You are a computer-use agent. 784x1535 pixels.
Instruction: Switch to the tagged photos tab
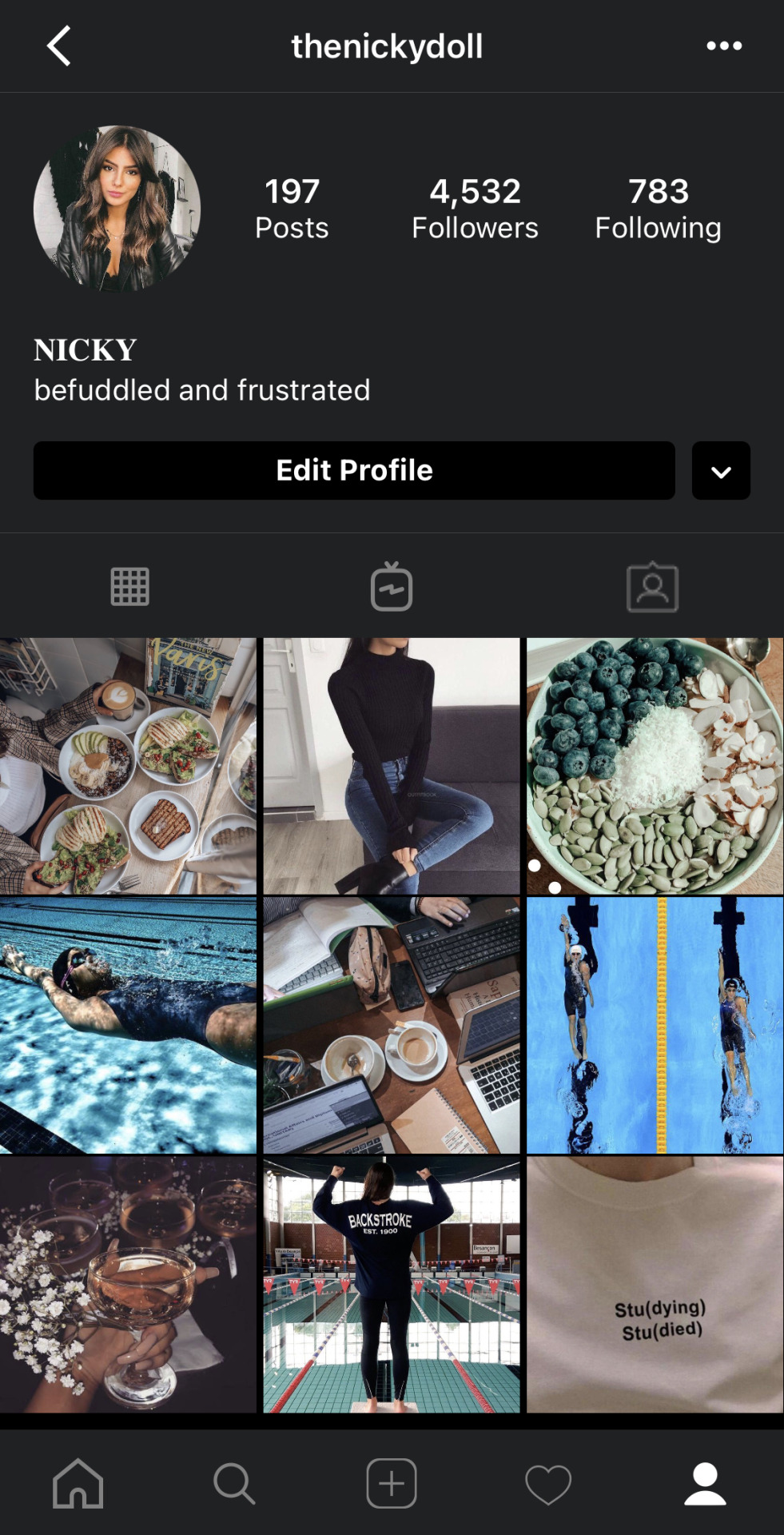click(x=652, y=587)
